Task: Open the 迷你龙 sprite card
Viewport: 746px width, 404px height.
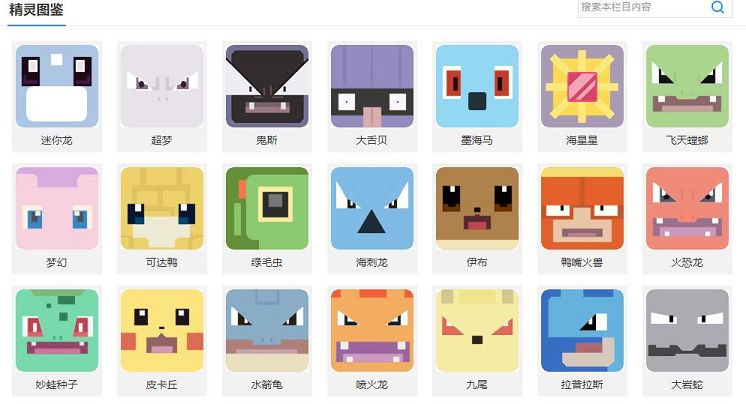Action: click(x=57, y=86)
